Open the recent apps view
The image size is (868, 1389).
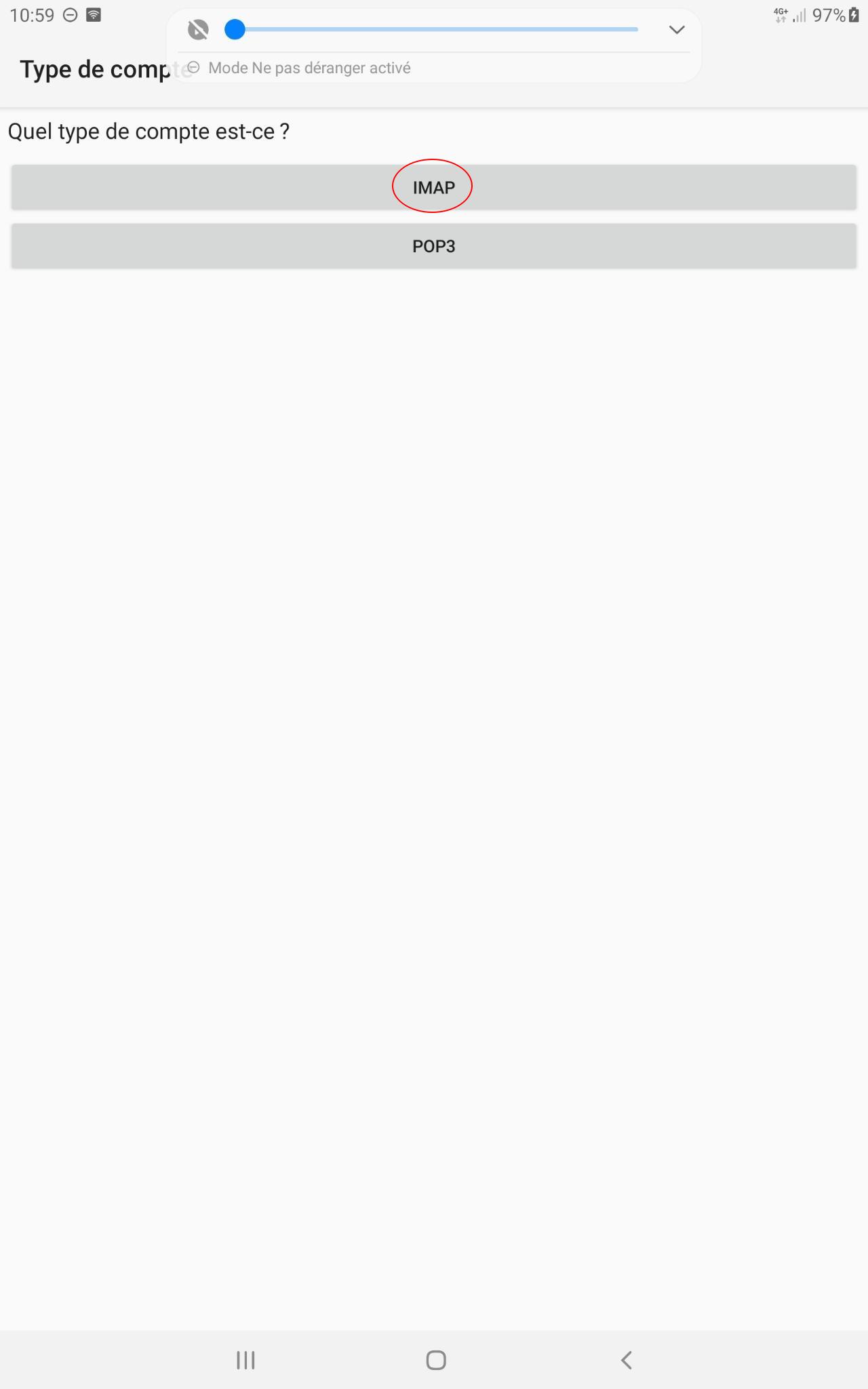click(245, 1360)
